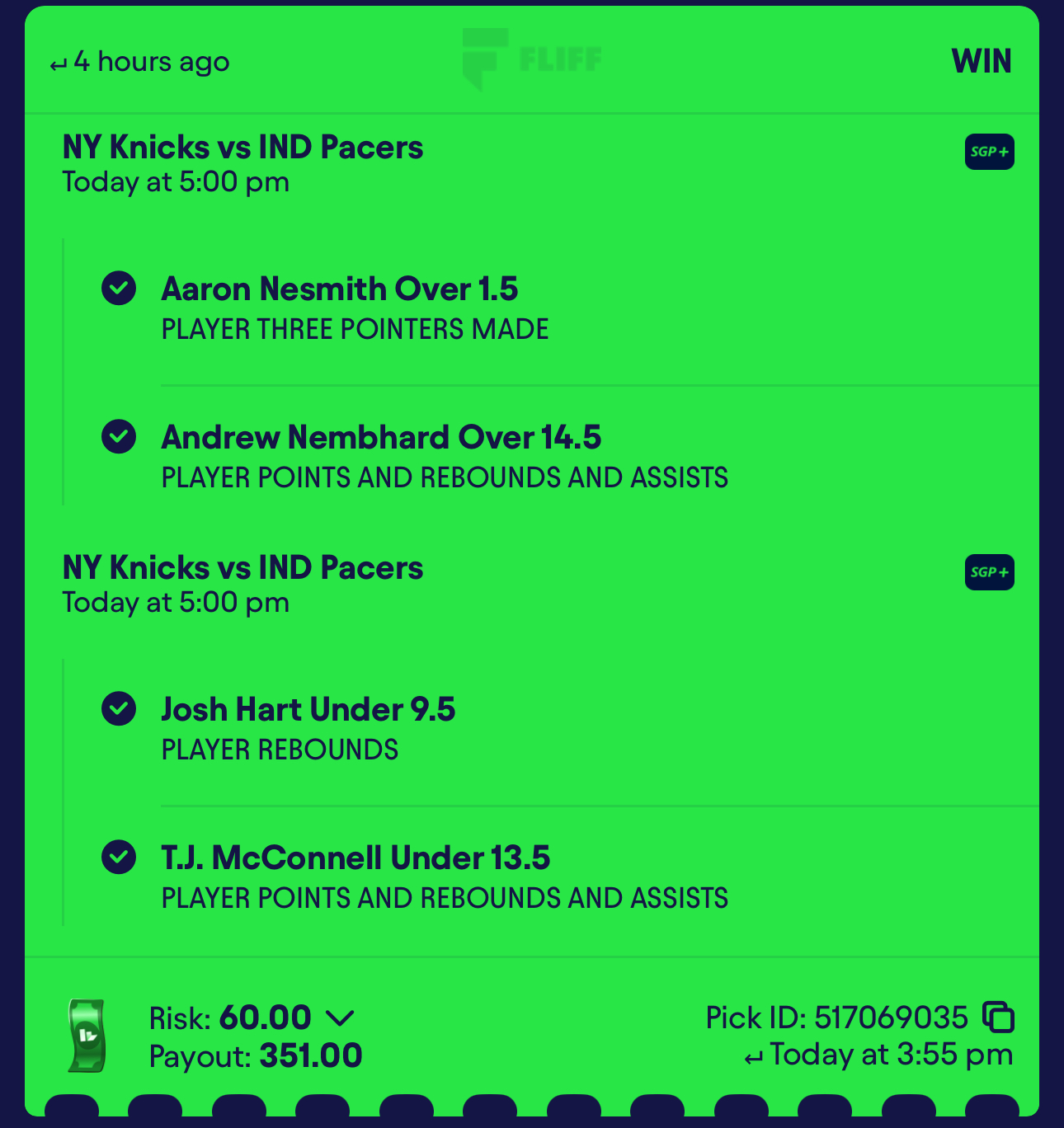Expand the Risk 60.00 chevron
Viewport: 1064px width, 1128px height.
339,1018
